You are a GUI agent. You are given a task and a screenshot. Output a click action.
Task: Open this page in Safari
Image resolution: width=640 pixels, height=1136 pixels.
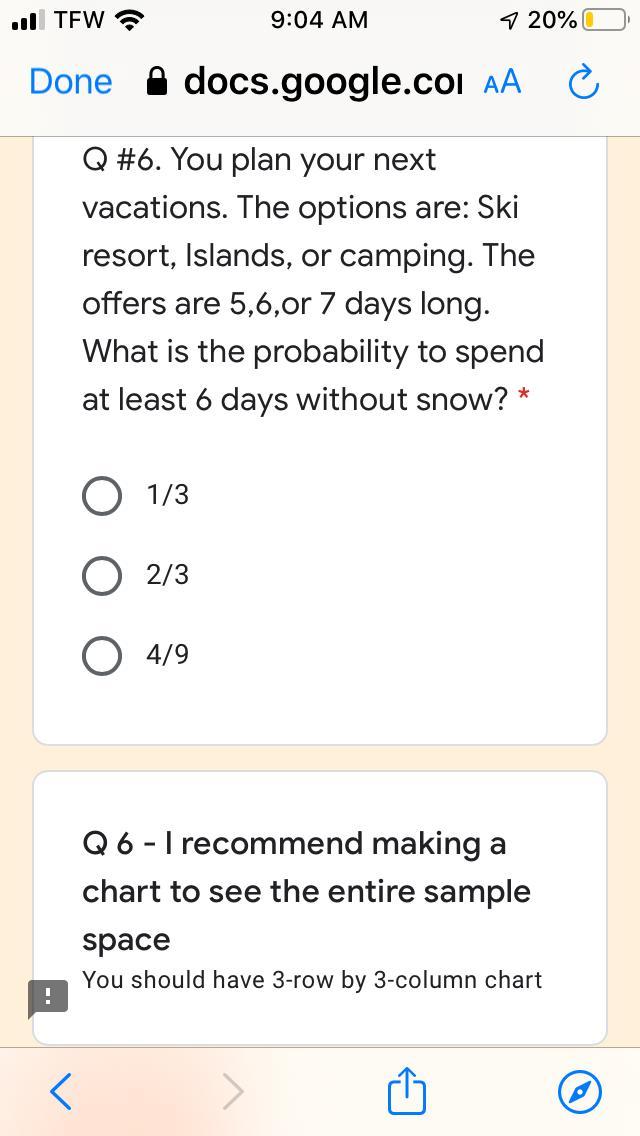coord(580,1091)
